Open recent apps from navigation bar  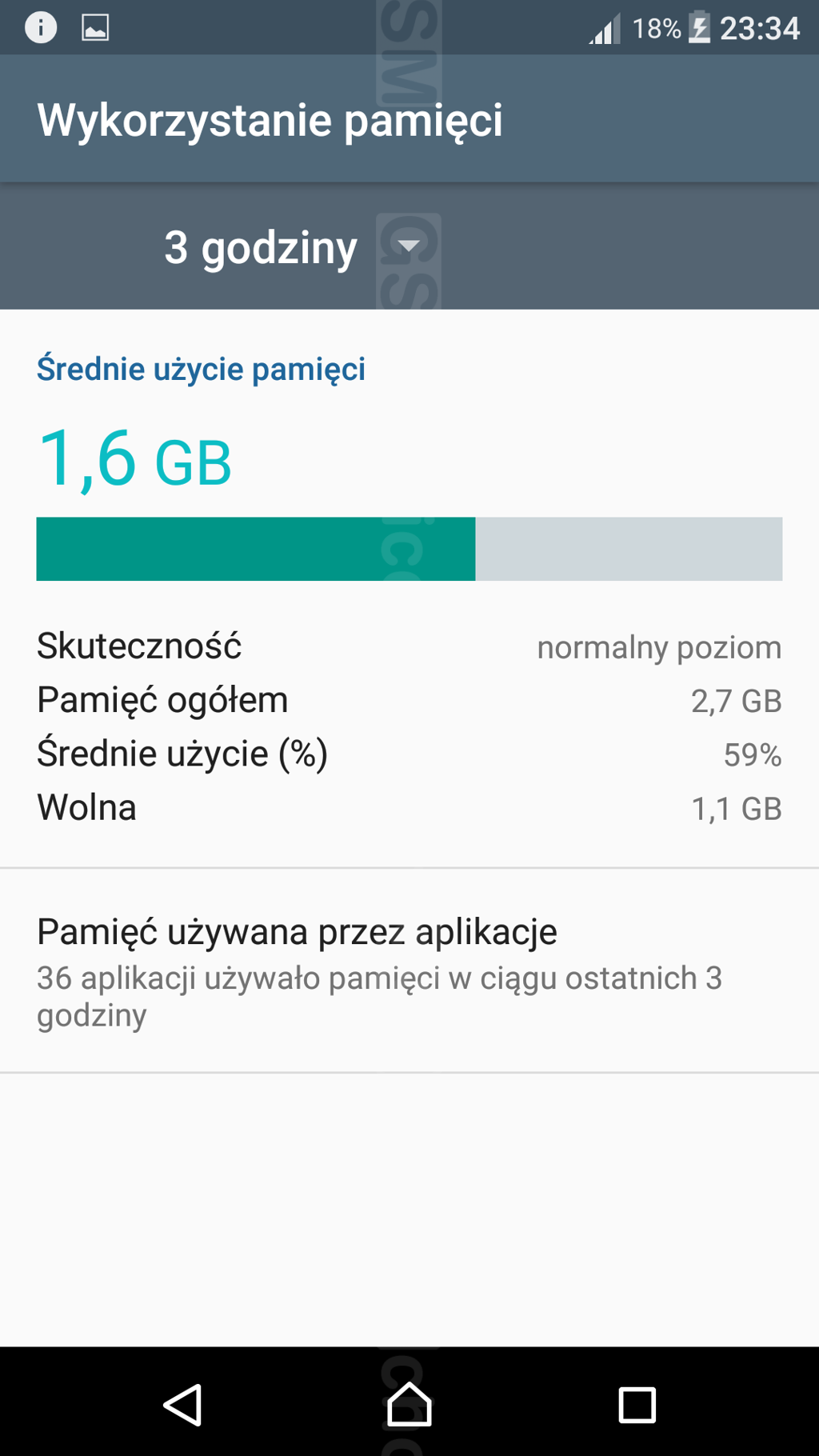(x=637, y=1404)
